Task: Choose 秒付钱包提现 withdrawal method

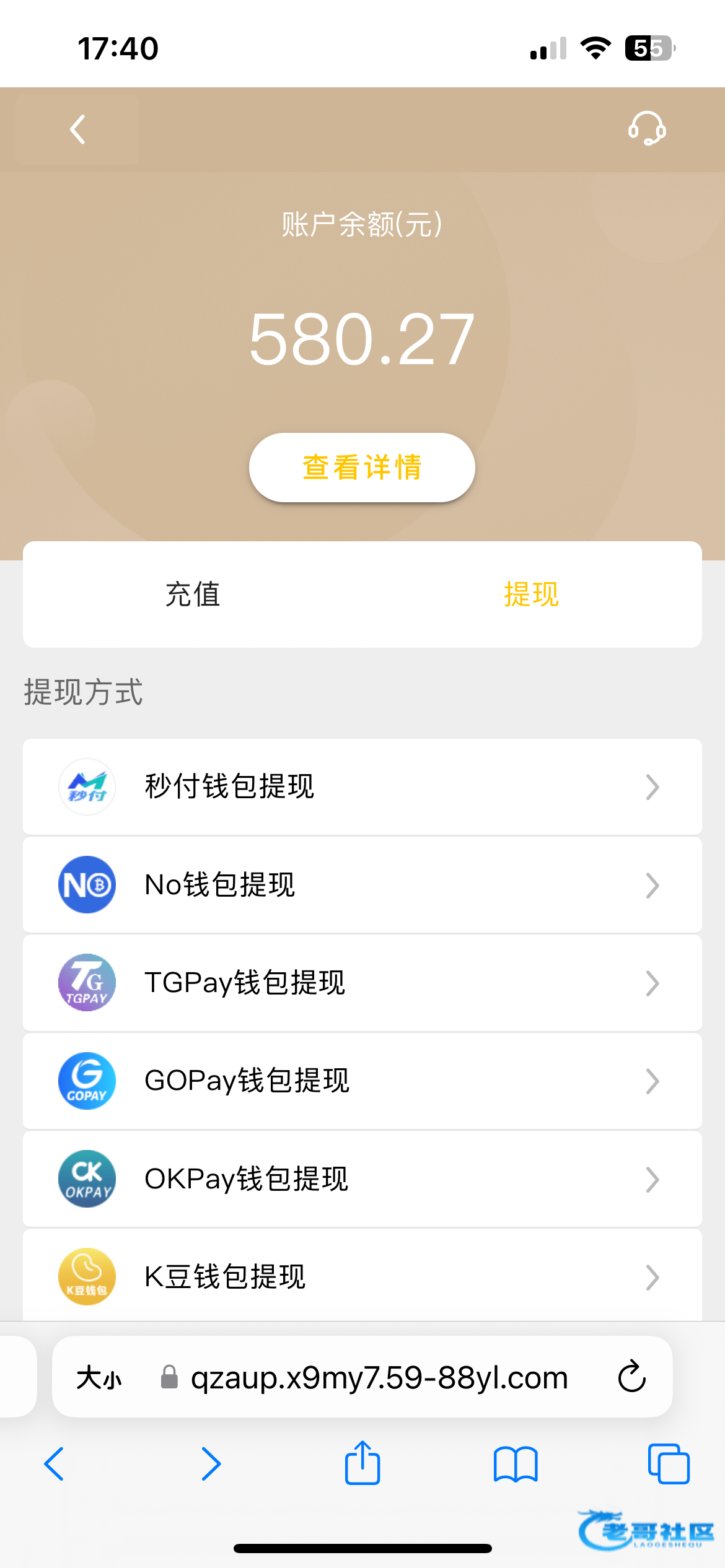Action: [x=362, y=787]
